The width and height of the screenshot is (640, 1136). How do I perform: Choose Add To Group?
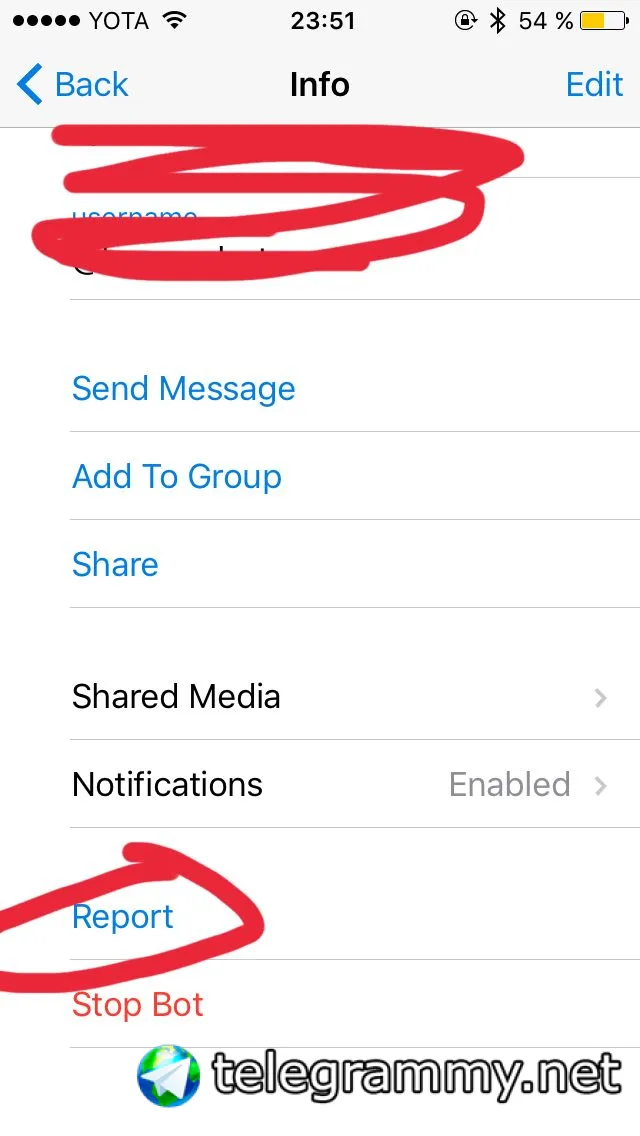point(177,477)
